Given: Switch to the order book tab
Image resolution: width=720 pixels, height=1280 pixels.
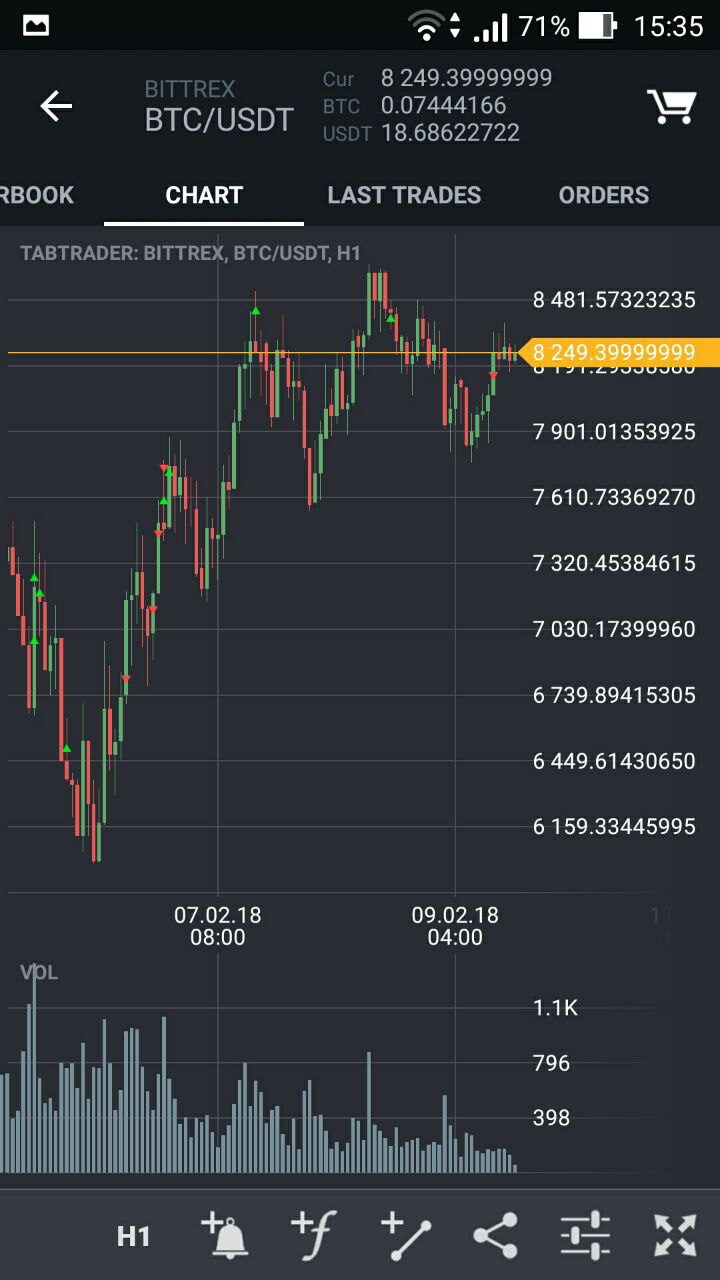Looking at the screenshot, I should click(x=37, y=195).
